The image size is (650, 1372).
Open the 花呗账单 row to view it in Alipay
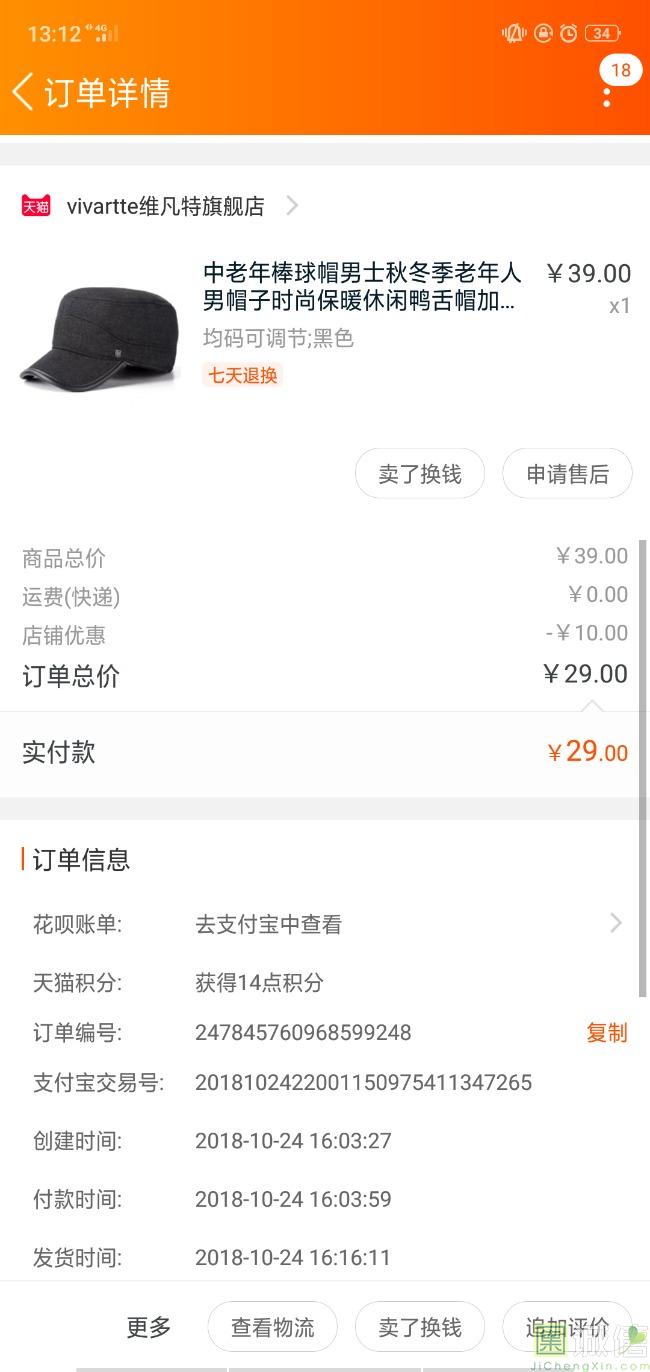[x=325, y=924]
